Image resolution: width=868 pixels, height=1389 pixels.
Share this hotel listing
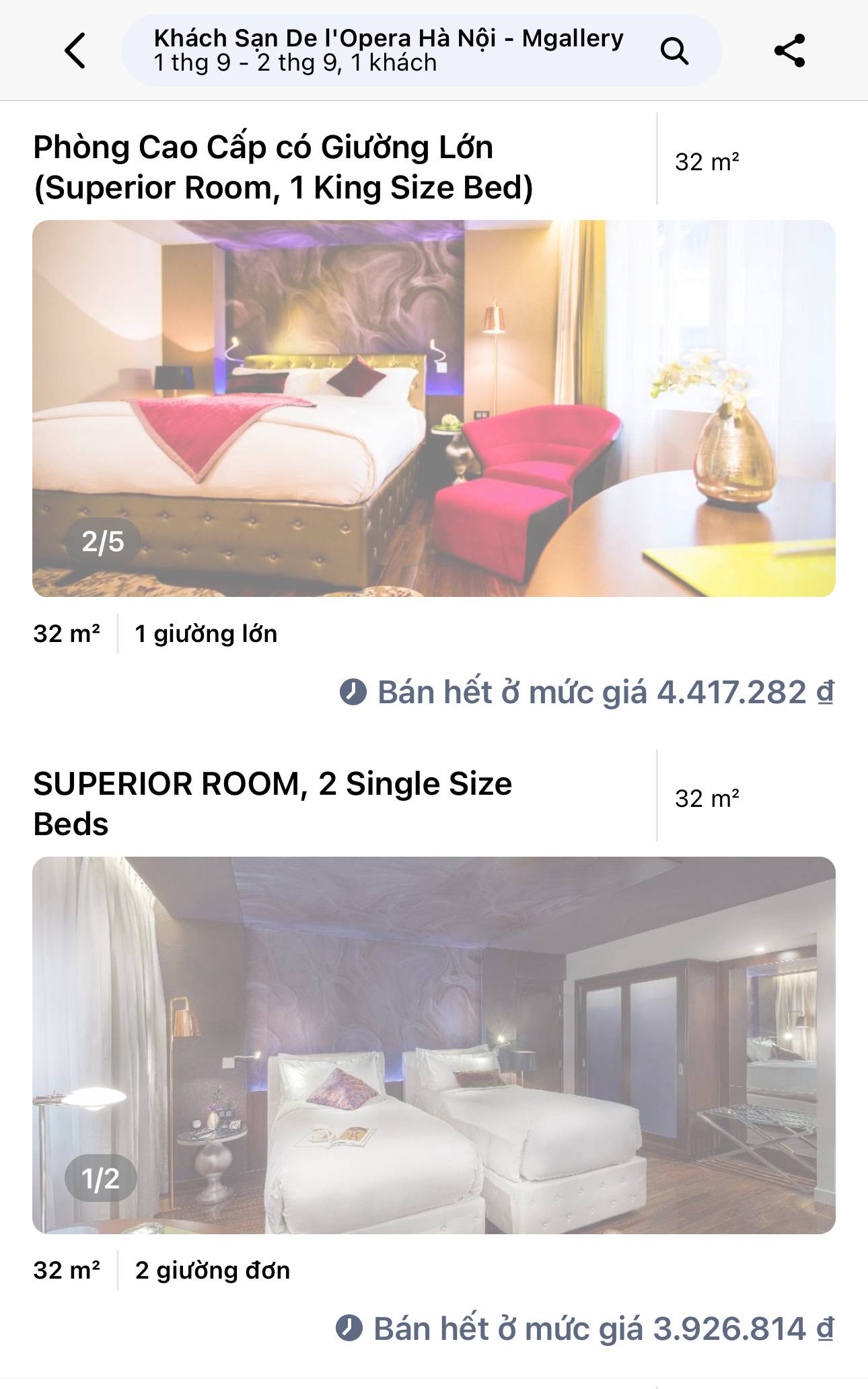coord(789,50)
